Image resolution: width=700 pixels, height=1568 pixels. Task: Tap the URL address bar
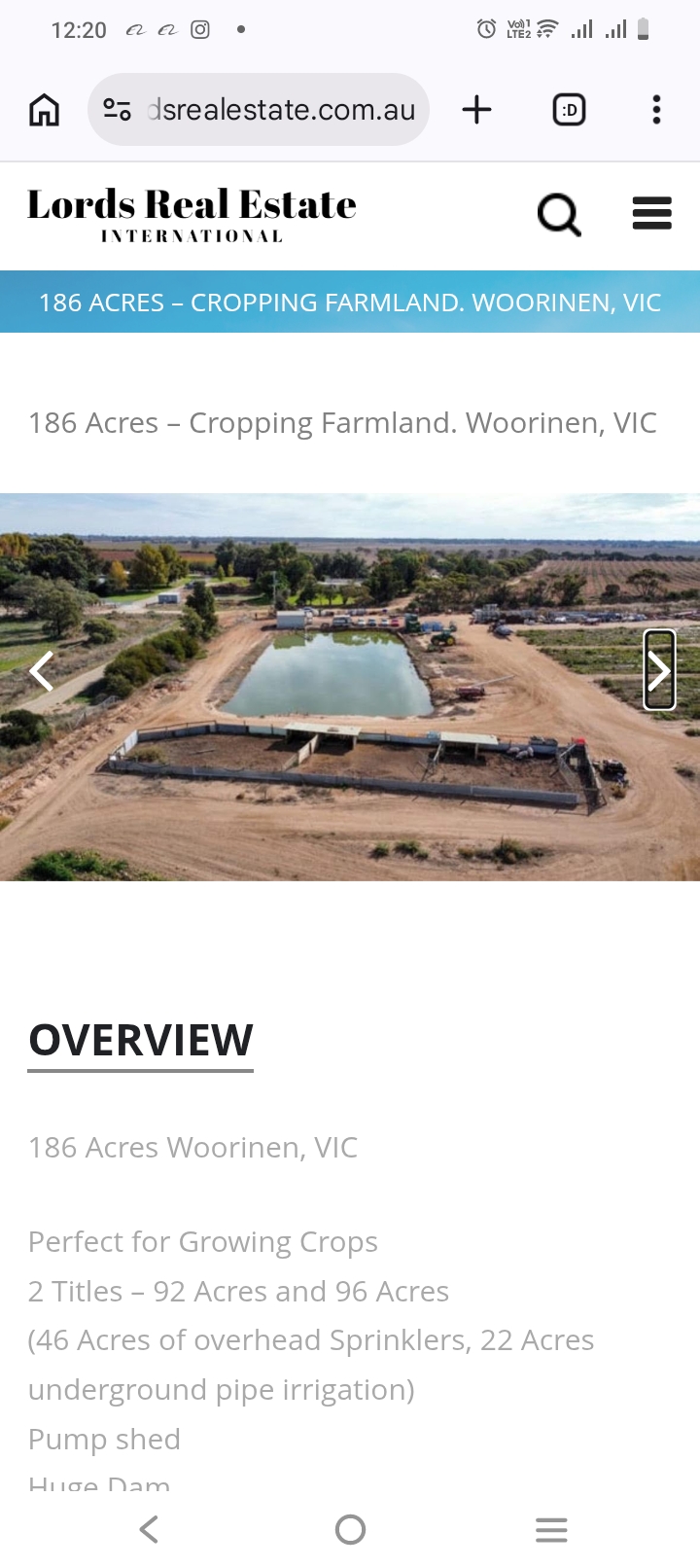click(x=282, y=110)
